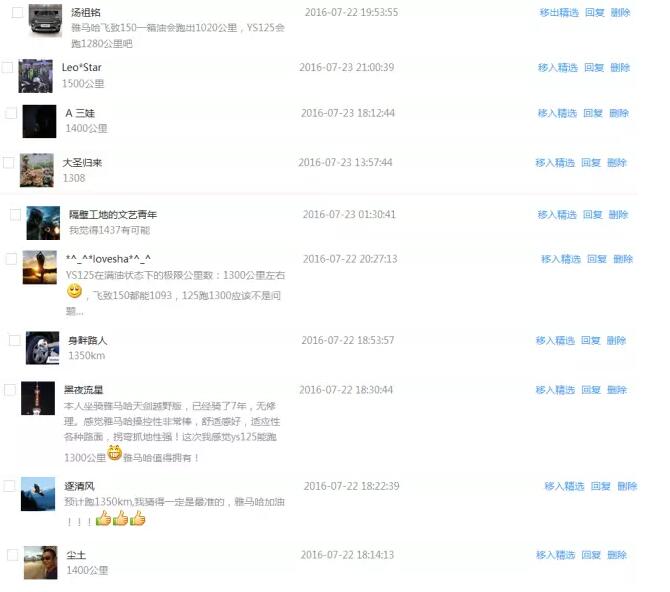Delete 黑夜流星's comment
The width and height of the screenshot is (670, 592).
click(x=617, y=390)
